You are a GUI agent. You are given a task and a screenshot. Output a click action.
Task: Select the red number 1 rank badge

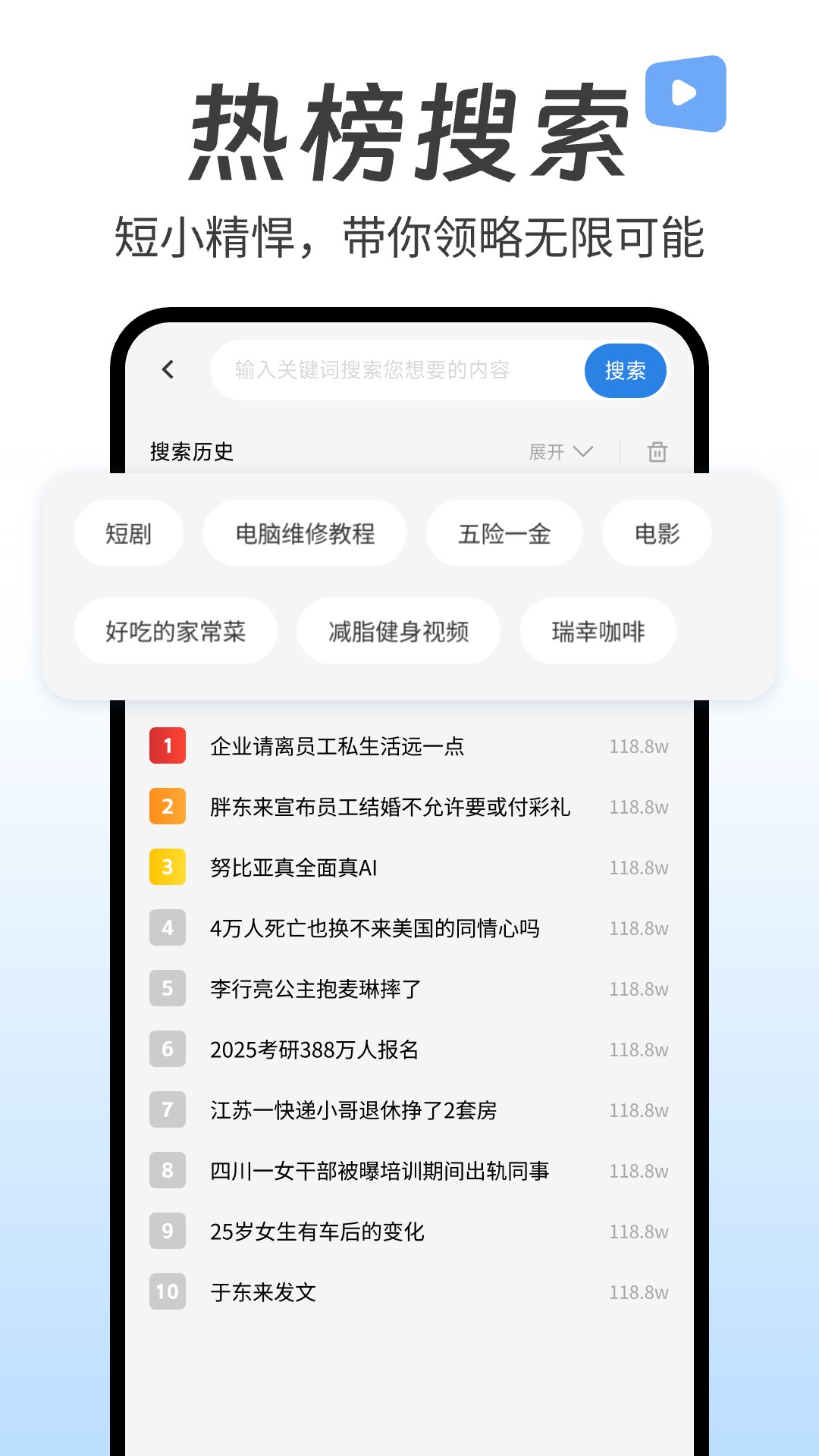[168, 746]
